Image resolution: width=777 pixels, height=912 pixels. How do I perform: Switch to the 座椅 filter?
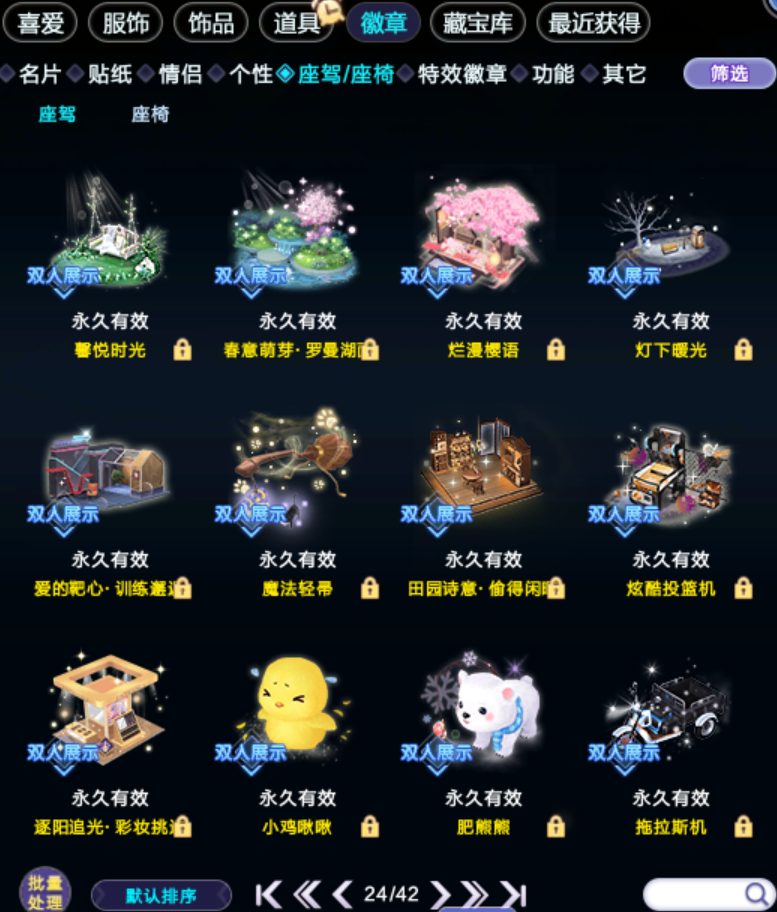(150, 114)
